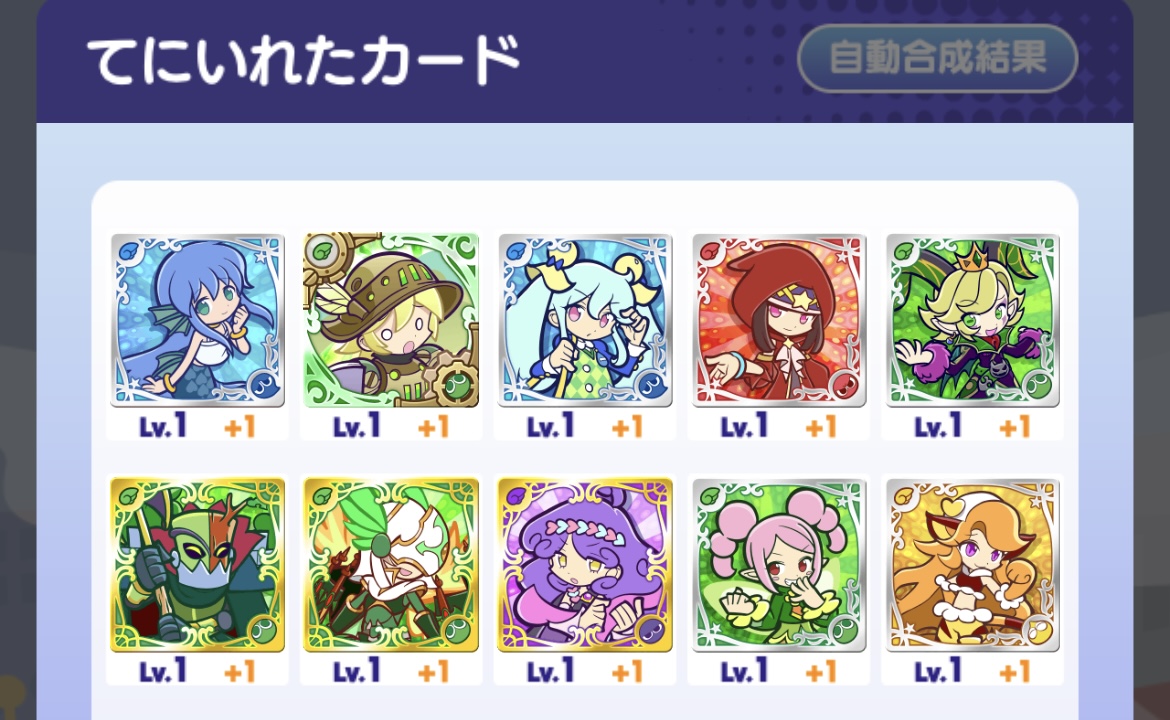View the red-hooded character card

779,320
